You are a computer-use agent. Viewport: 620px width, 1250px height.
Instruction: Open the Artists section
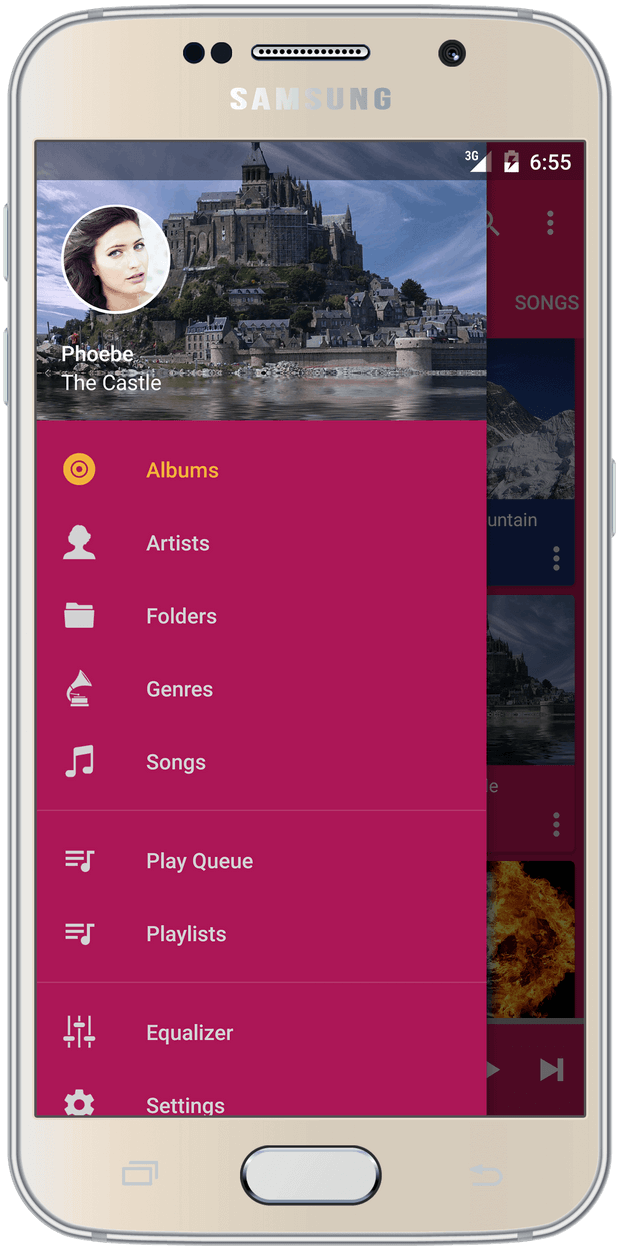(x=261, y=543)
